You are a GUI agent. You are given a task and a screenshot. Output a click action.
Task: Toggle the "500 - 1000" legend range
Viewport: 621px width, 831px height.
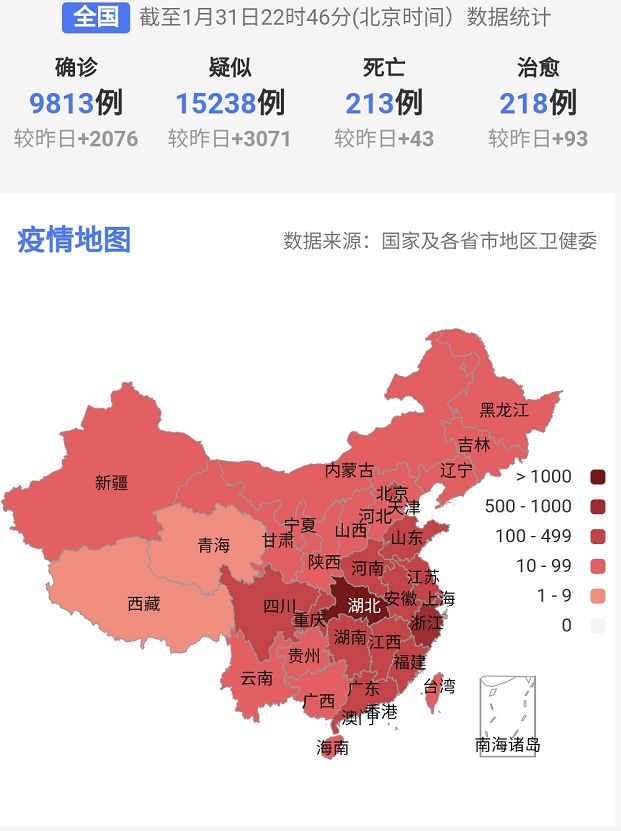(598, 506)
